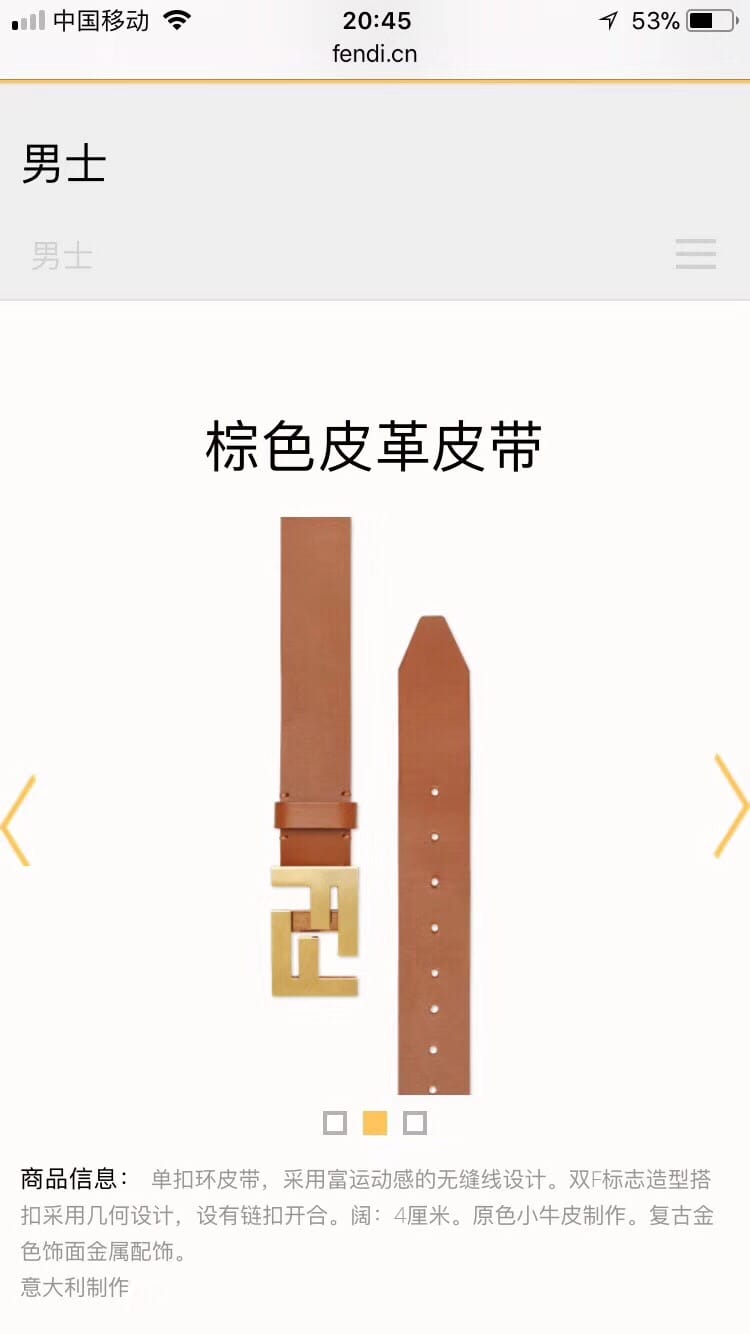Open the hamburger menu
The image size is (750, 1334).
695,254
